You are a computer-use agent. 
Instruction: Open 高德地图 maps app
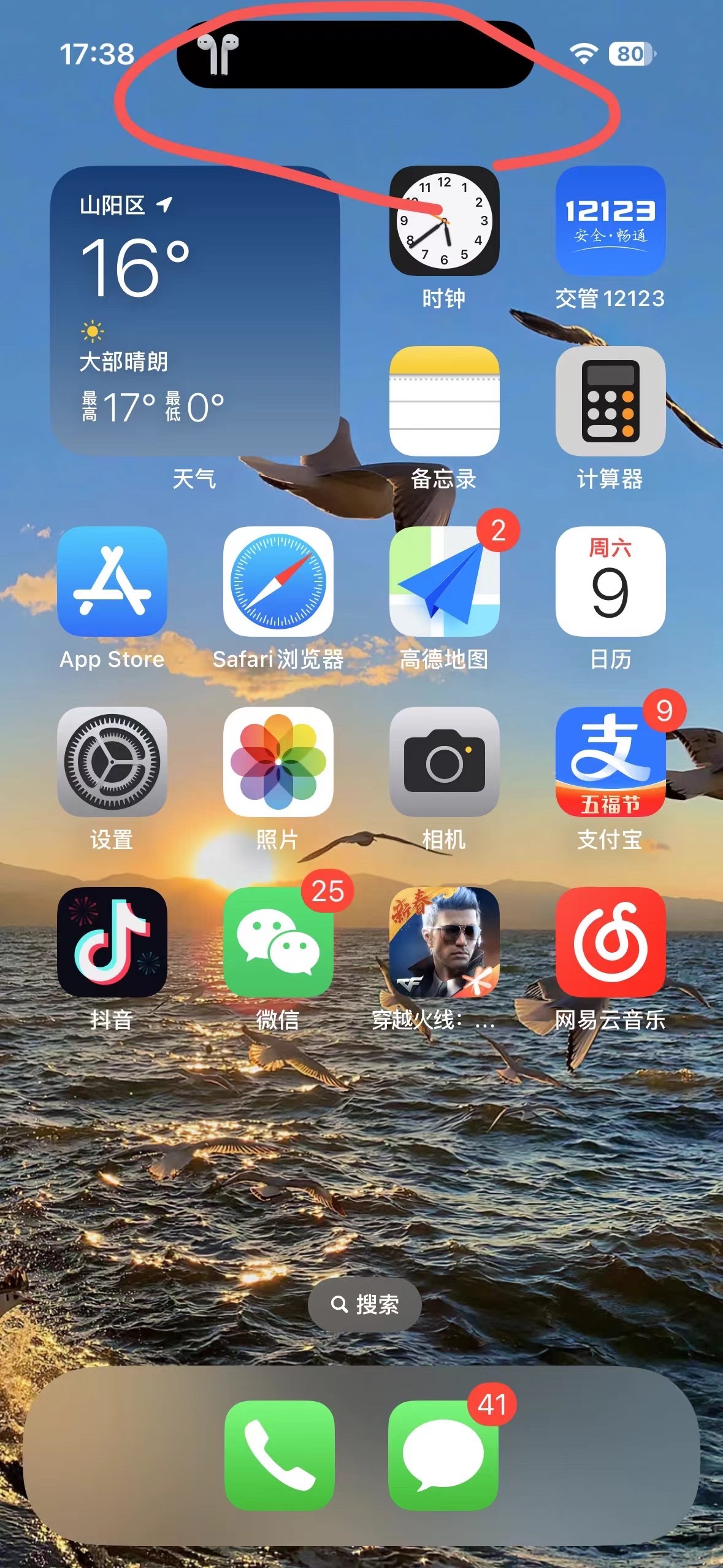(444, 582)
